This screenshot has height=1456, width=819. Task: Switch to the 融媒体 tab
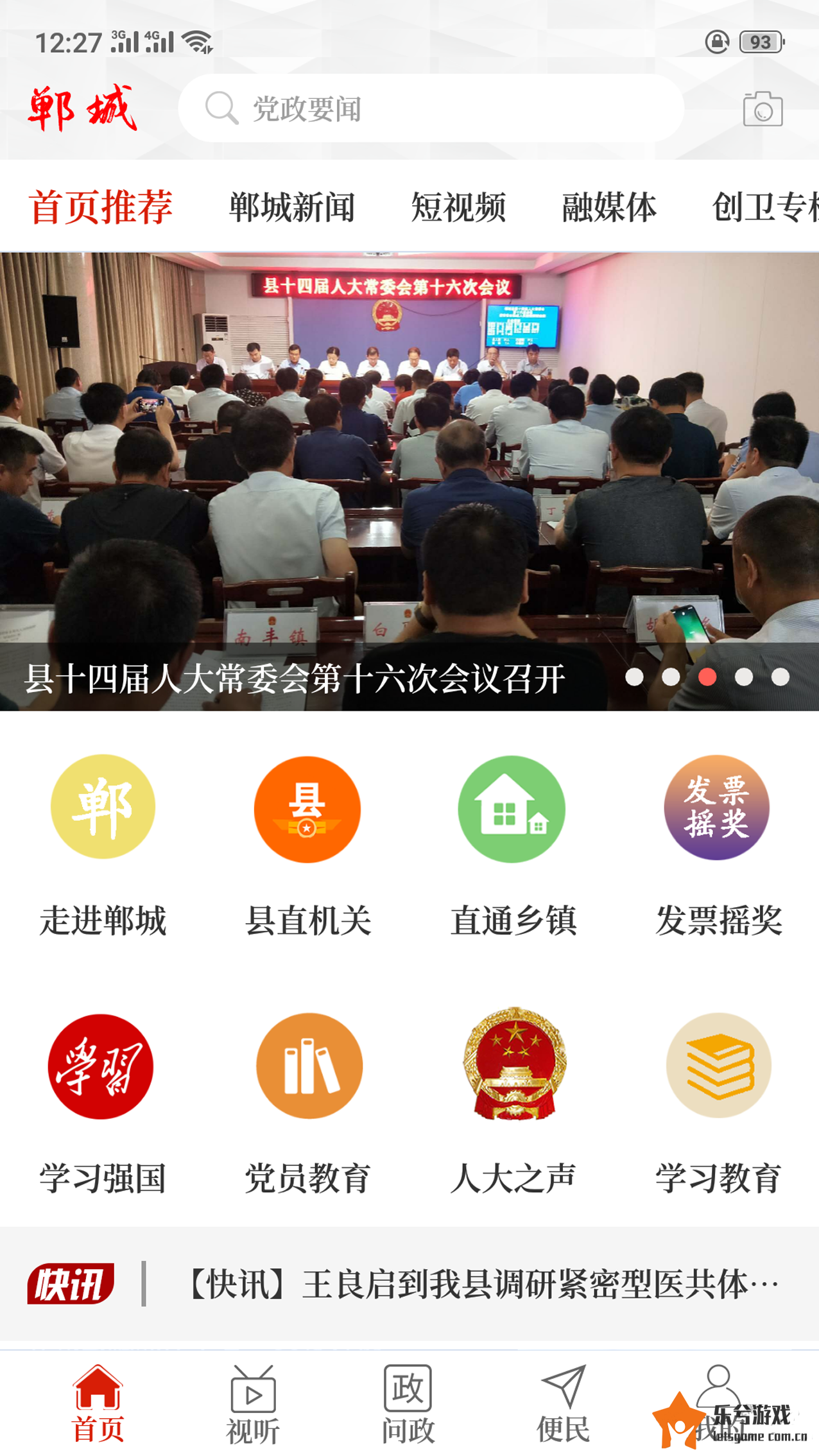click(x=609, y=207)
